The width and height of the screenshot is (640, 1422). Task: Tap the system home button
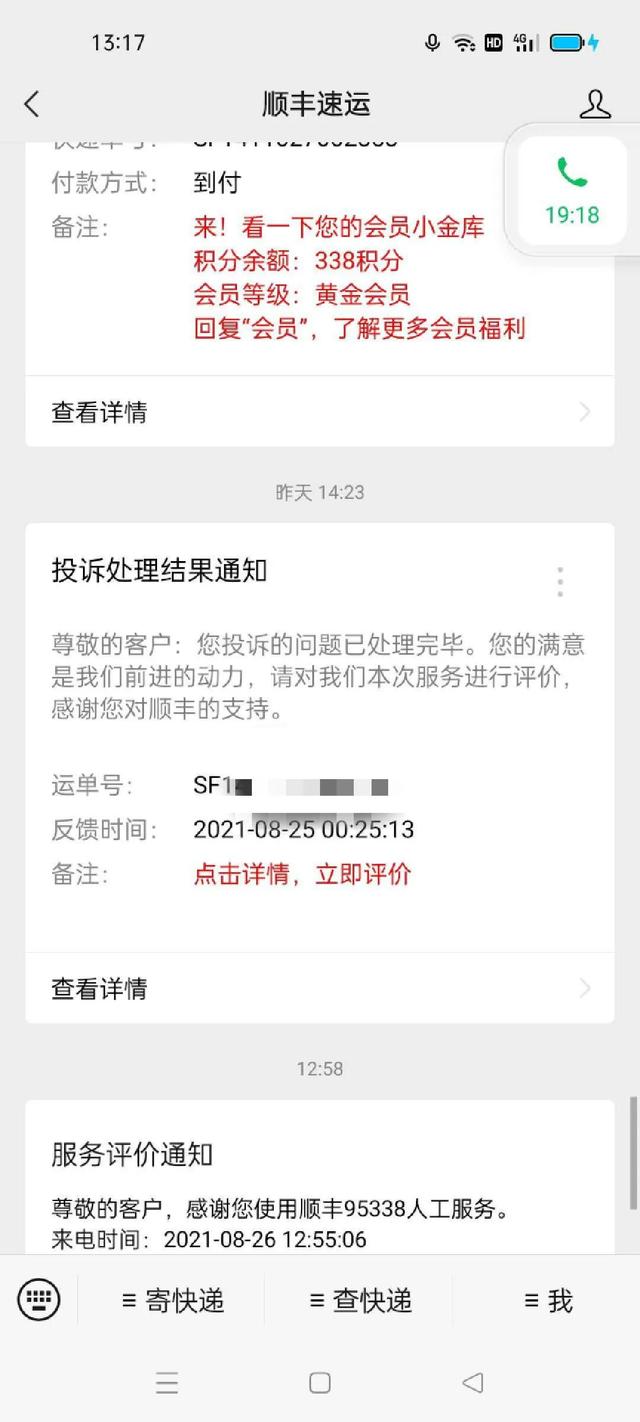point(320,1383)
